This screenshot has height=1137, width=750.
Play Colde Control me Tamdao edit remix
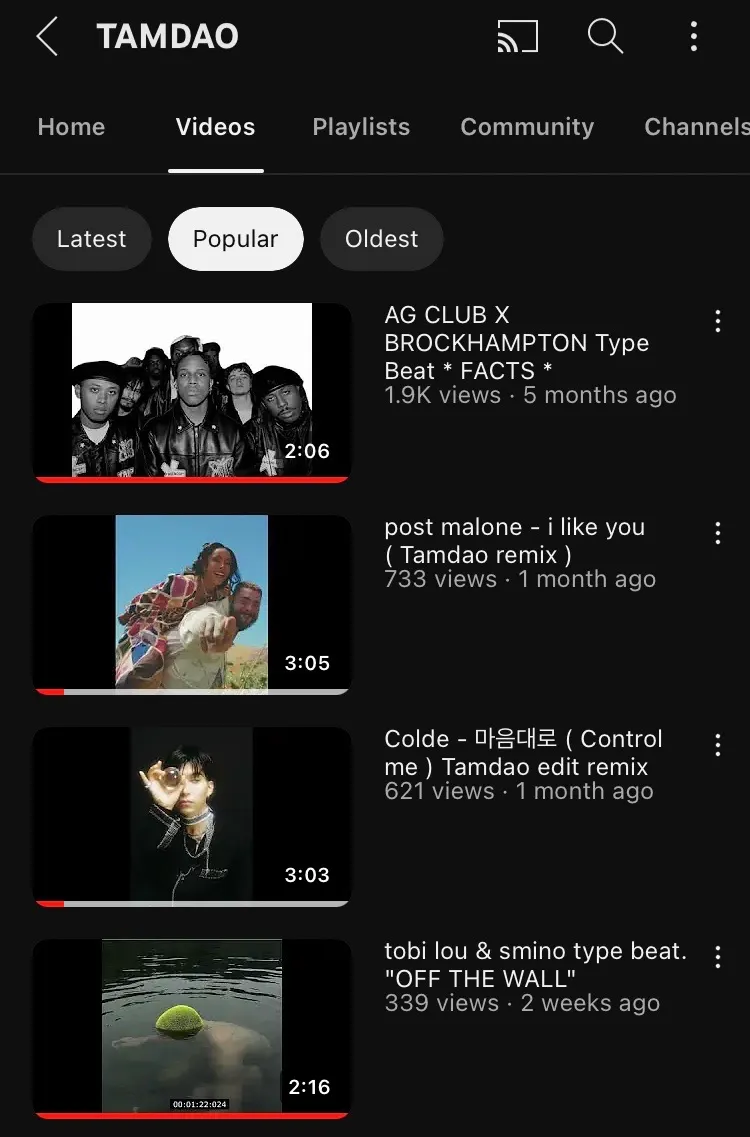(192, 815)
